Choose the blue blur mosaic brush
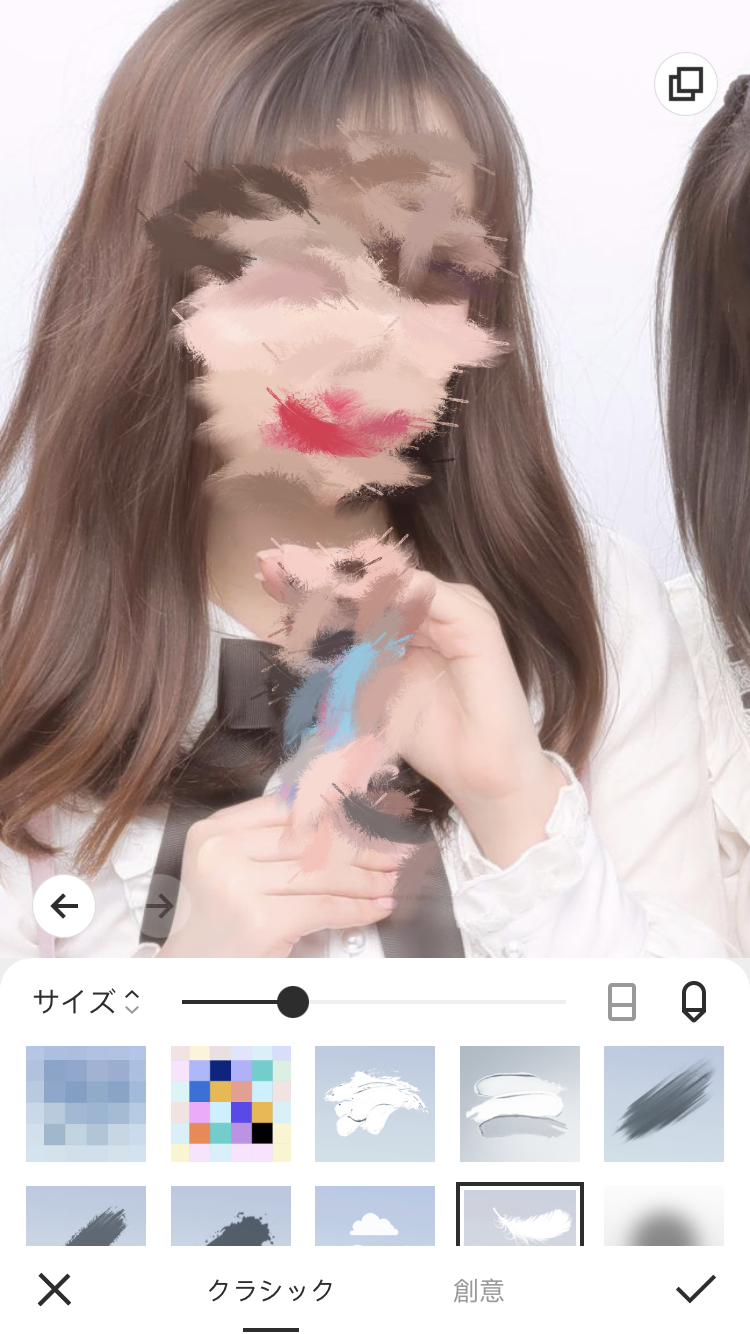The width and height of the screenshot is (750, 1334). [x=86, y=1103]
